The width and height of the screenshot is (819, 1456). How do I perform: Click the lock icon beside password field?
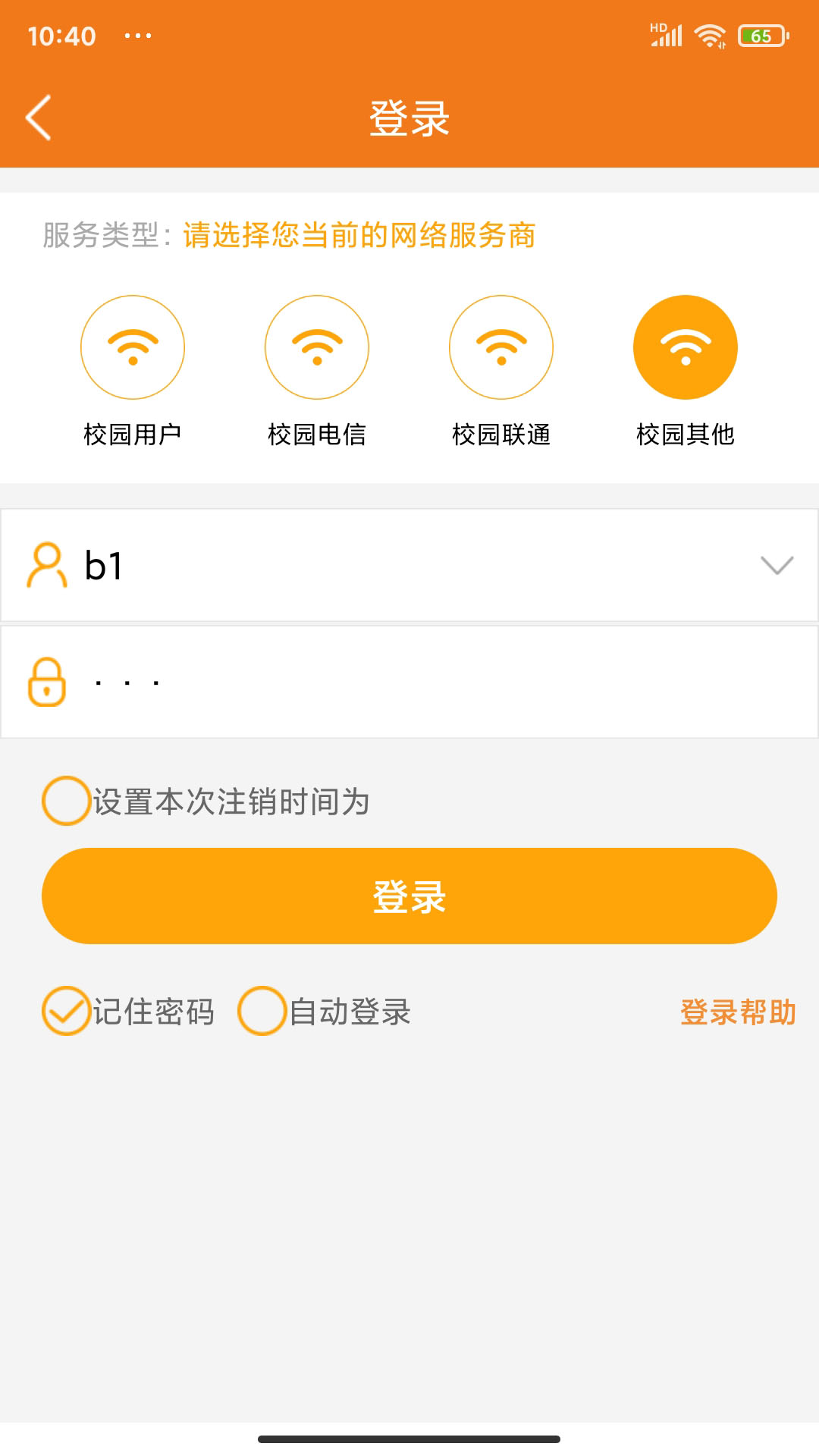[x=47, y=680]
